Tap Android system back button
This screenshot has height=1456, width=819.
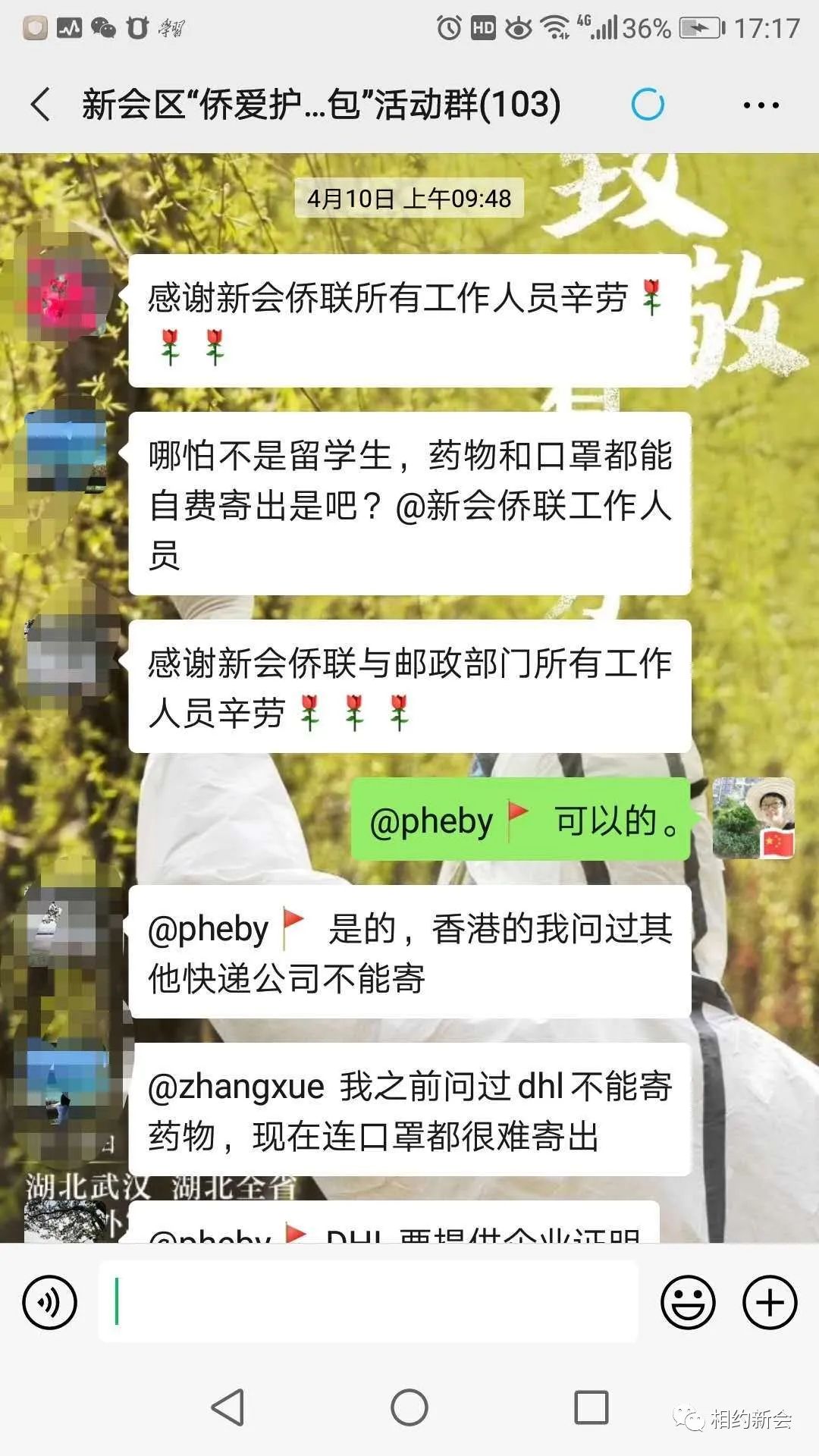tap(227, 1407)
